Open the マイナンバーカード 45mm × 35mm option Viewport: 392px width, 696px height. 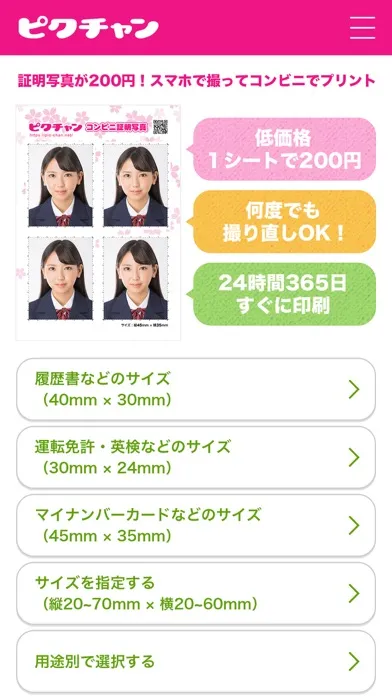196,525
